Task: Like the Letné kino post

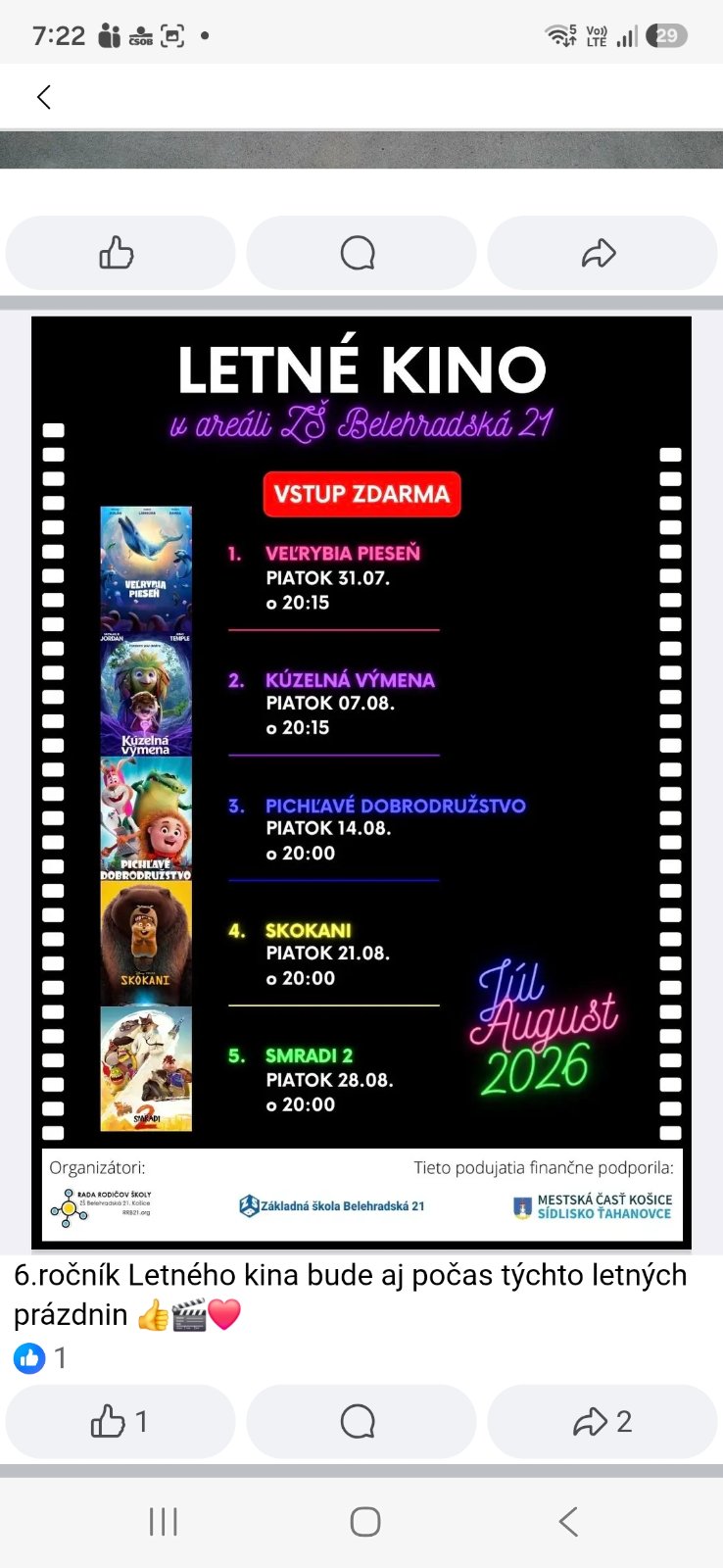Action: click(x=120, y=1421)
